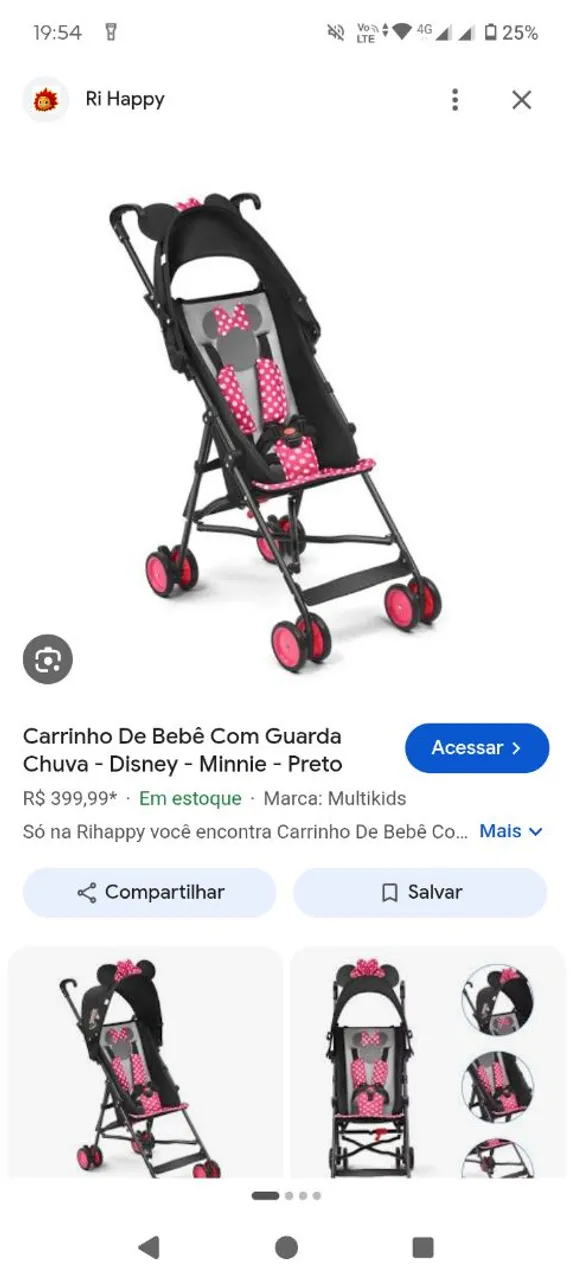Screen dimensions: 571x1280
Task: Go to the home screen
Action: (286, 1246)
